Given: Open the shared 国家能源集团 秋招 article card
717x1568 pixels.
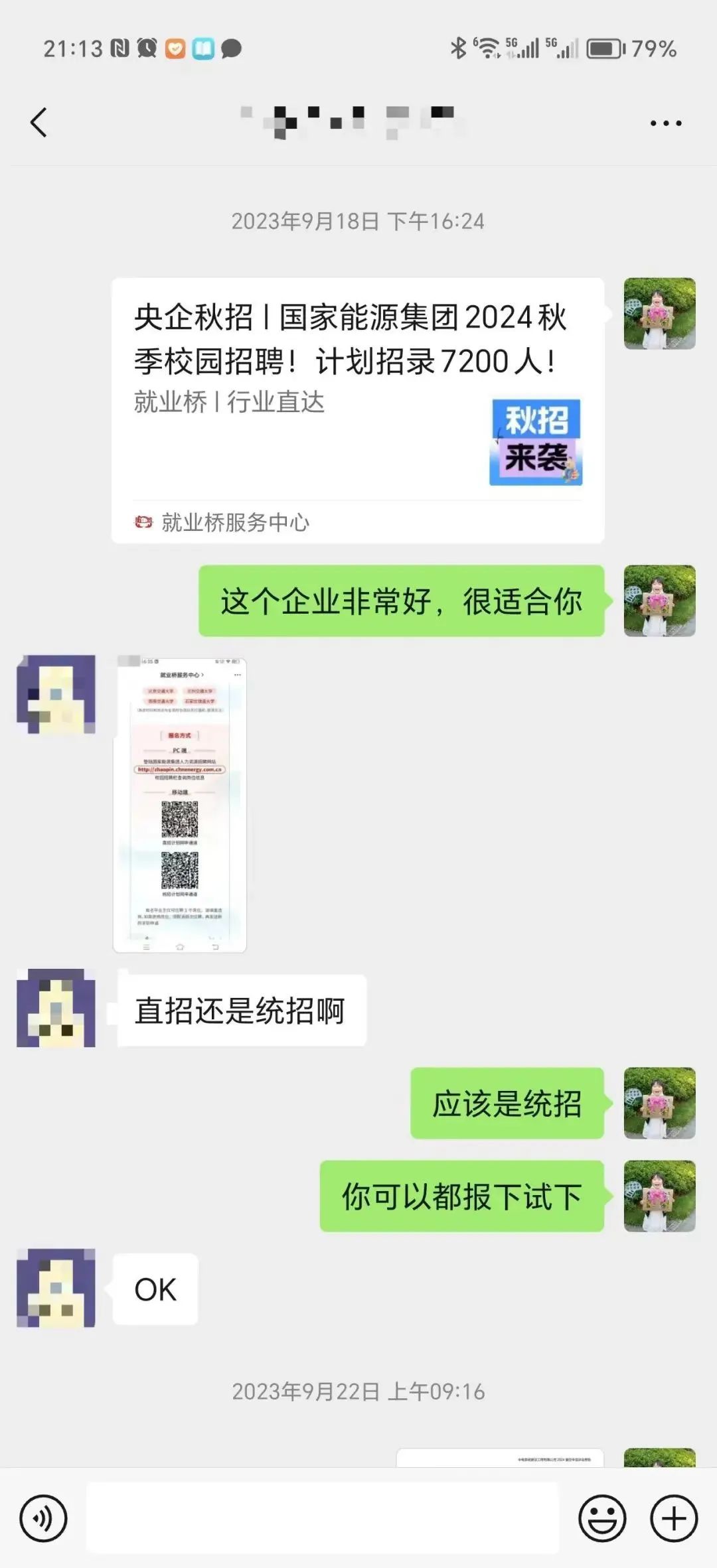Looking at the screenshot, I should point(357,410).
